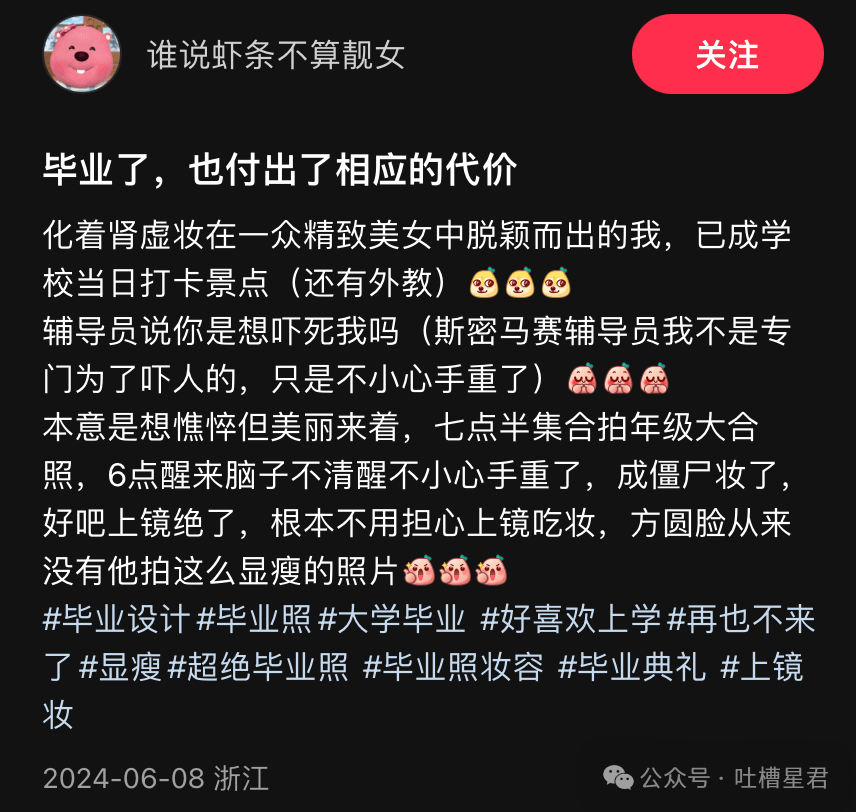Browse the #大学毕业 topic
The image size is (856, 812).
(x=392, y=619)
